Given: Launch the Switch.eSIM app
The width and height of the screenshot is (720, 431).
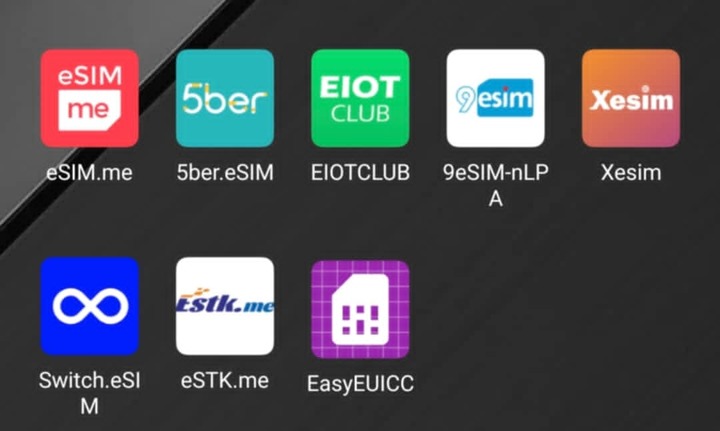Looking at the screenshot, I should point(89,307).
